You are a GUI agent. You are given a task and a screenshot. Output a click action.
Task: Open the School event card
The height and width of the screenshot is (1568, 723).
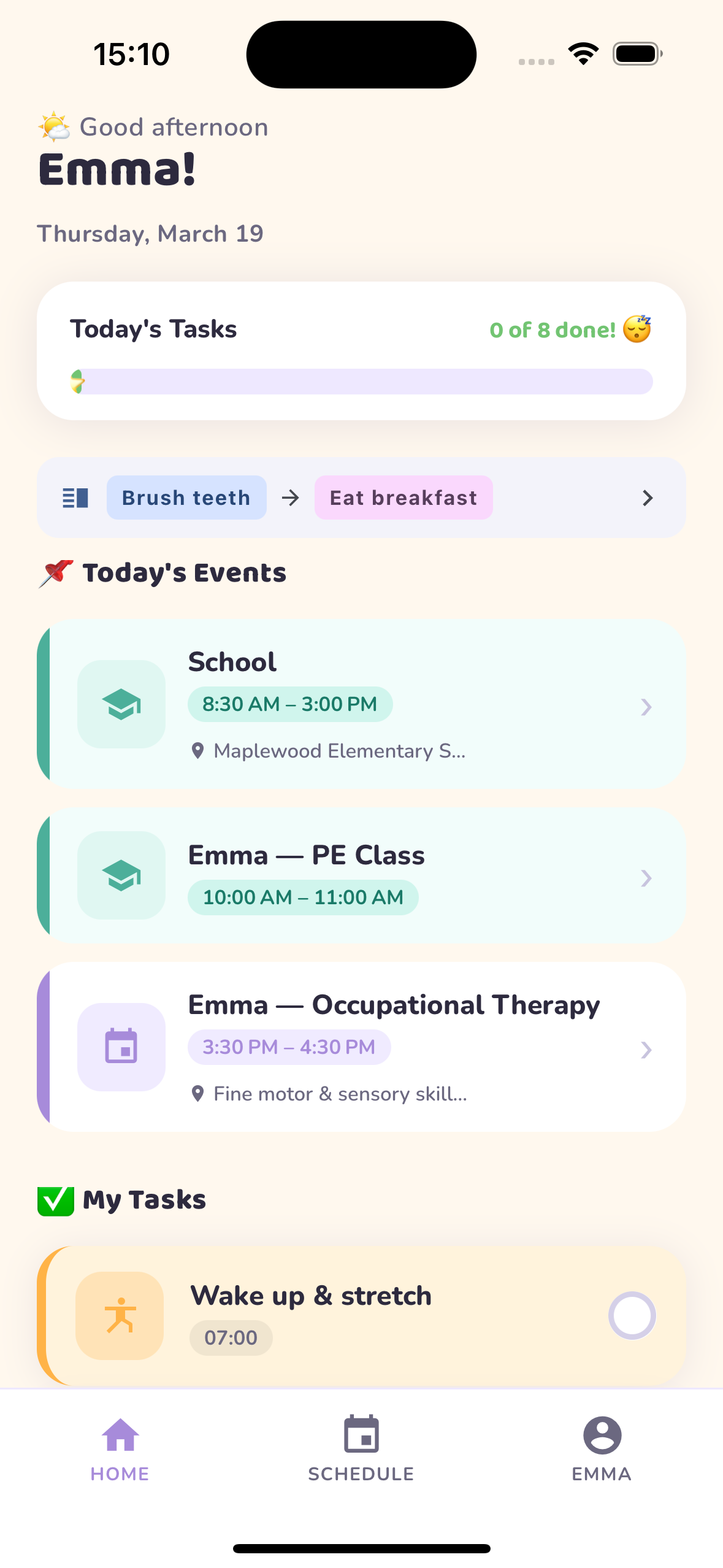[361, 704]
